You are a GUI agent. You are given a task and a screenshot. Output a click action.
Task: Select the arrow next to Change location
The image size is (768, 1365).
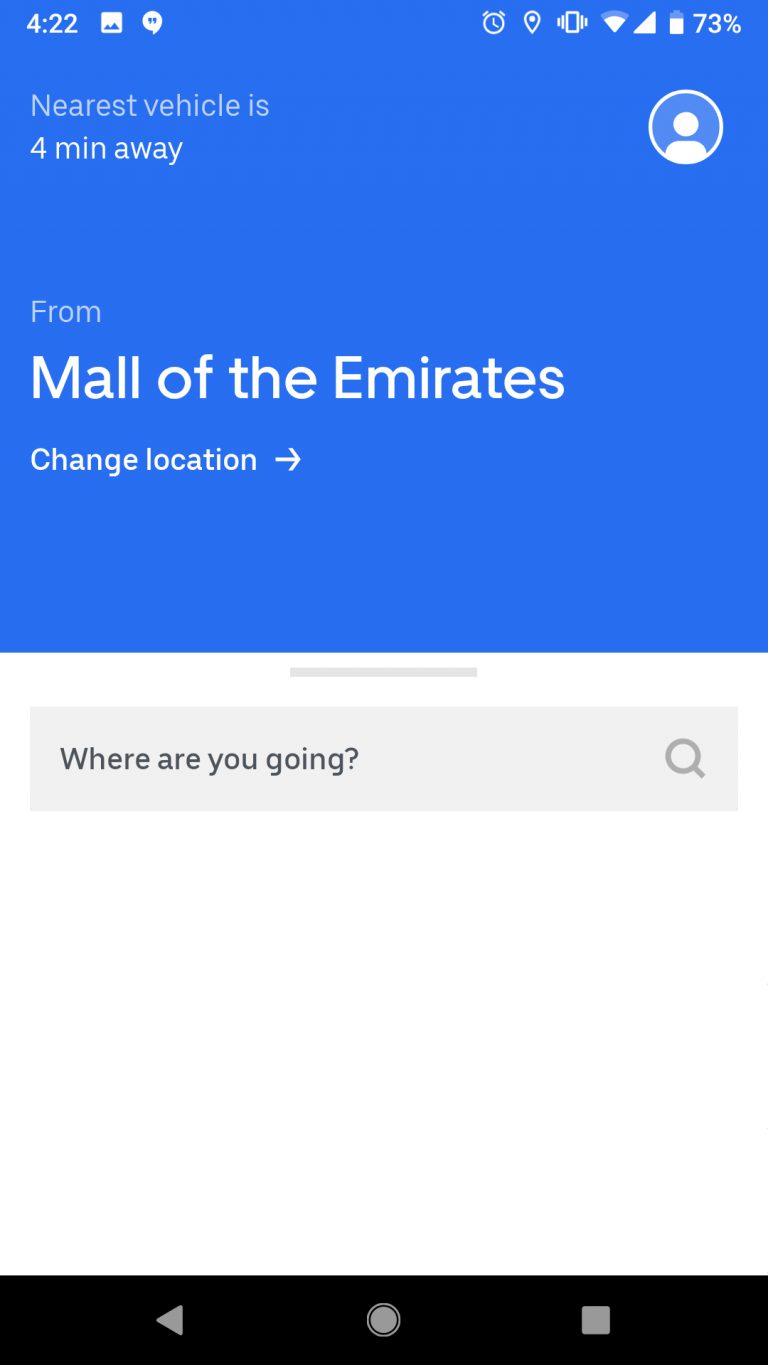(x=289, y=459)
